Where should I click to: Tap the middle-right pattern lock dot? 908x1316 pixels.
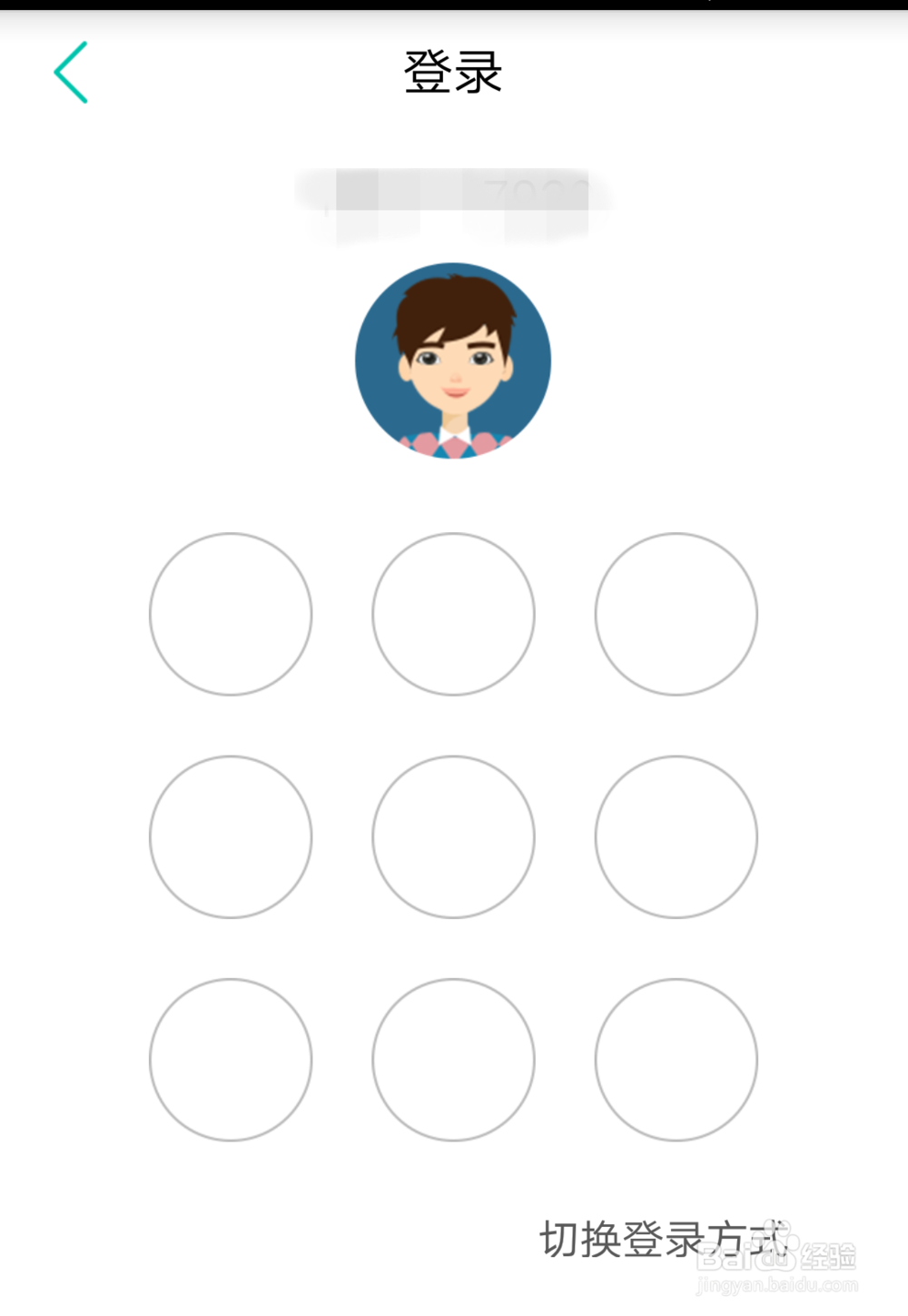pos(676,837)
